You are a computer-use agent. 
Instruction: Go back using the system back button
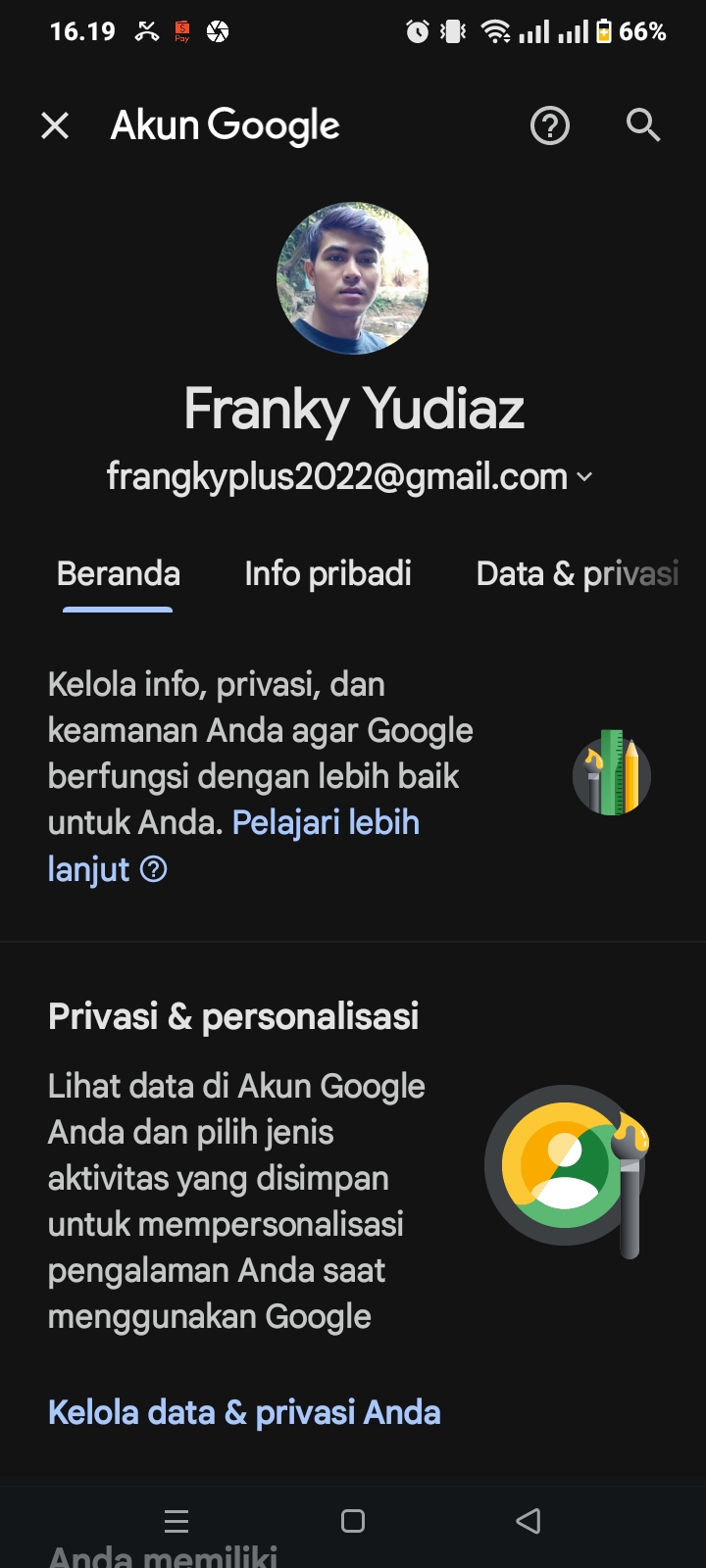point(529,1521)
